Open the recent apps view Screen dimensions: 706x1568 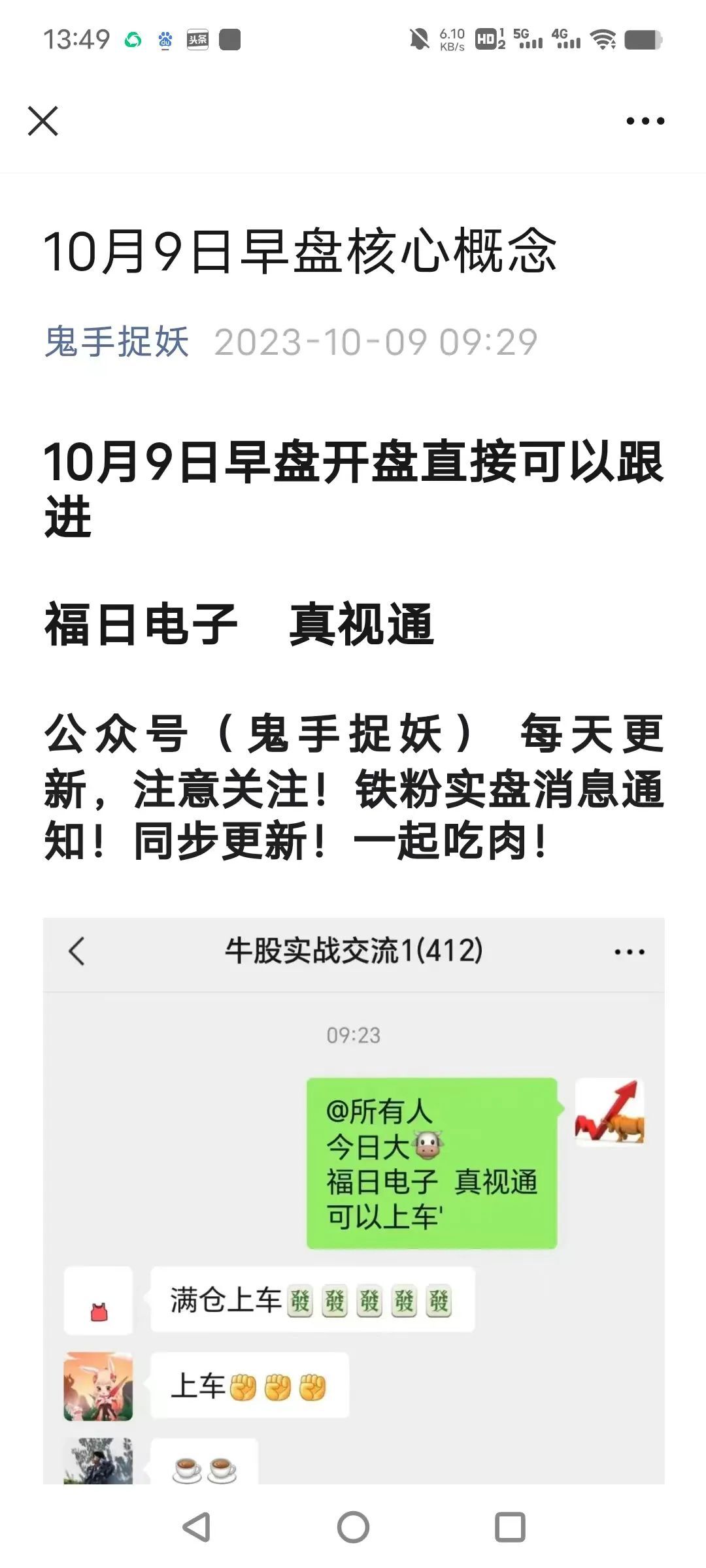click(510, 1527)
